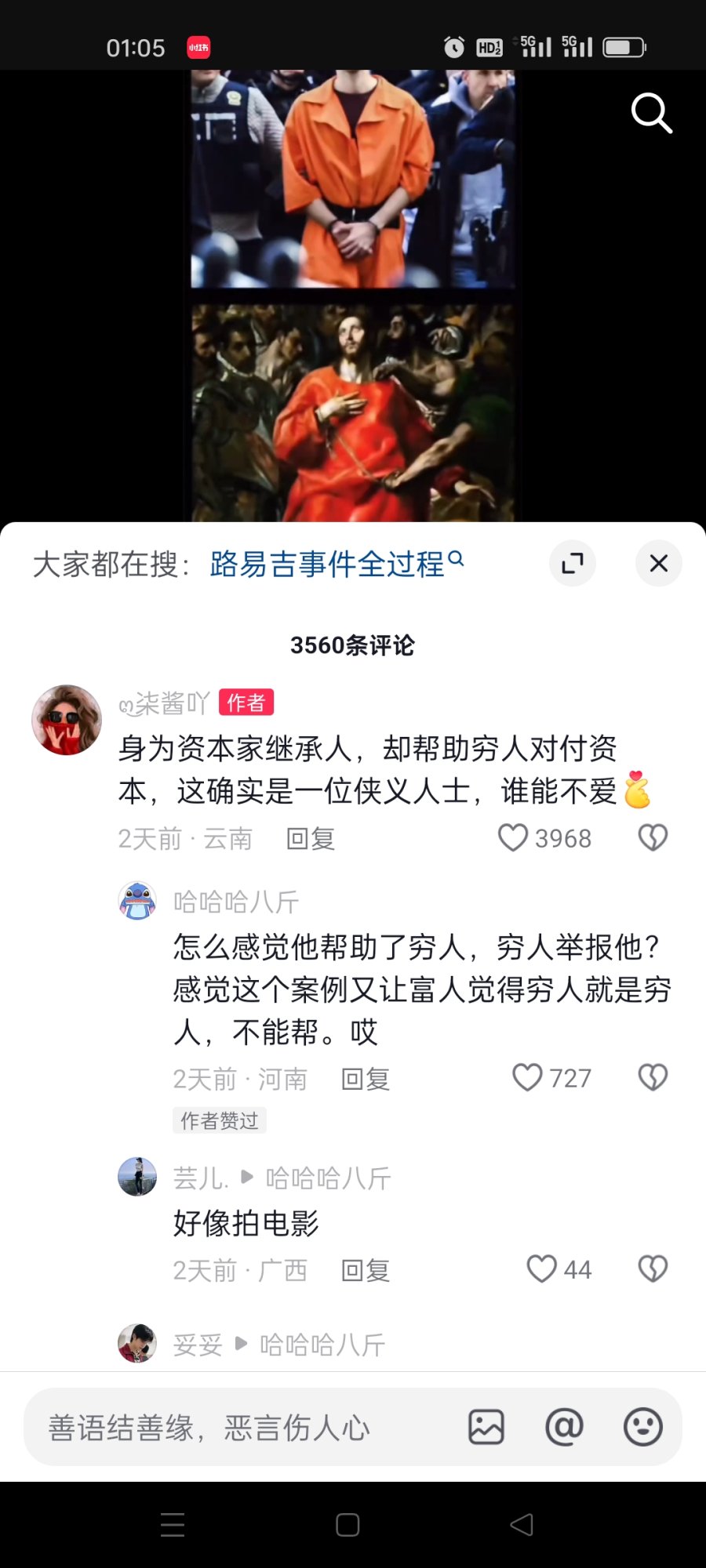
Task: Close the comments panel
Action: point(658,563)
